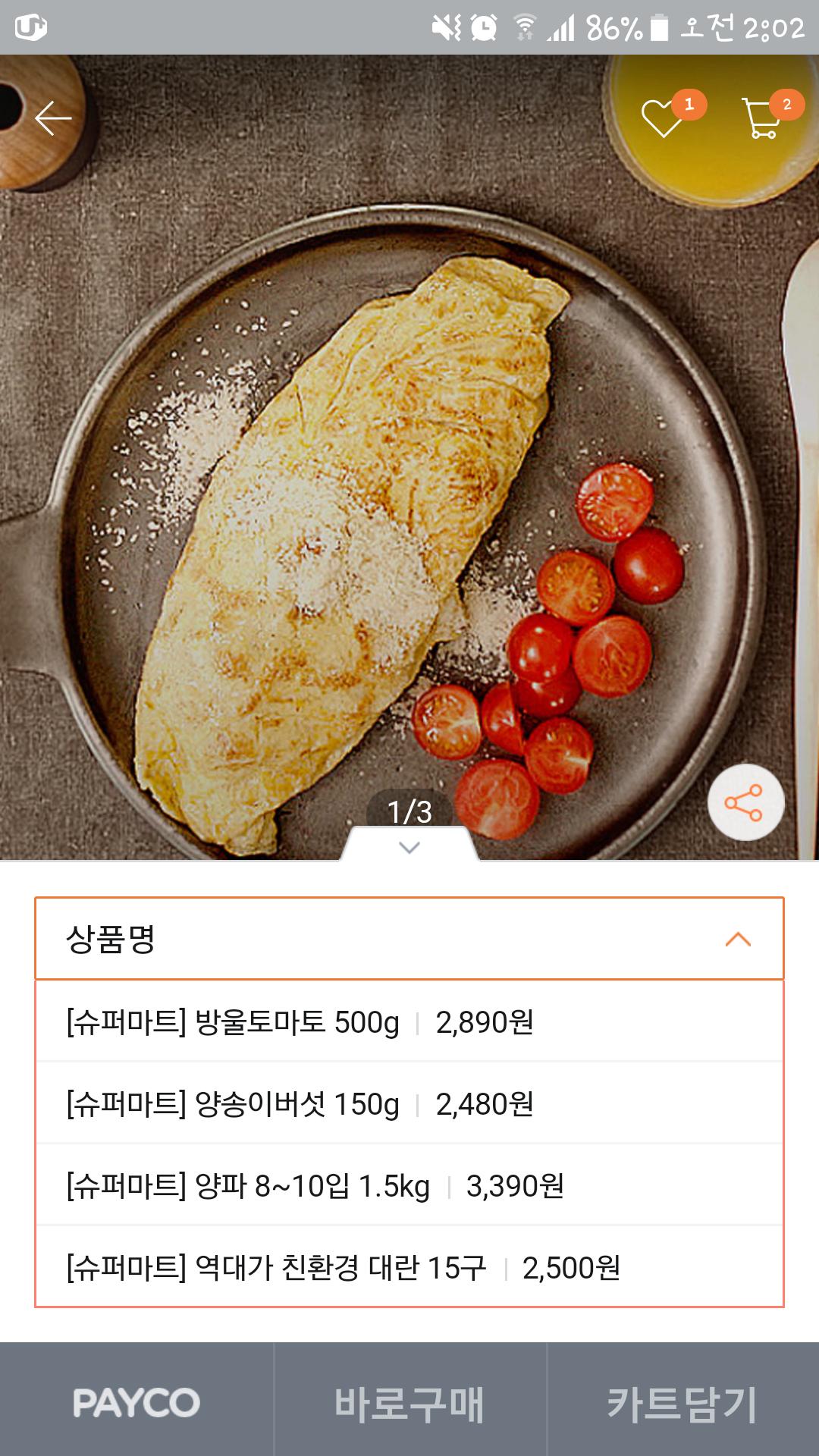Share this product

[x=745, y=802]
